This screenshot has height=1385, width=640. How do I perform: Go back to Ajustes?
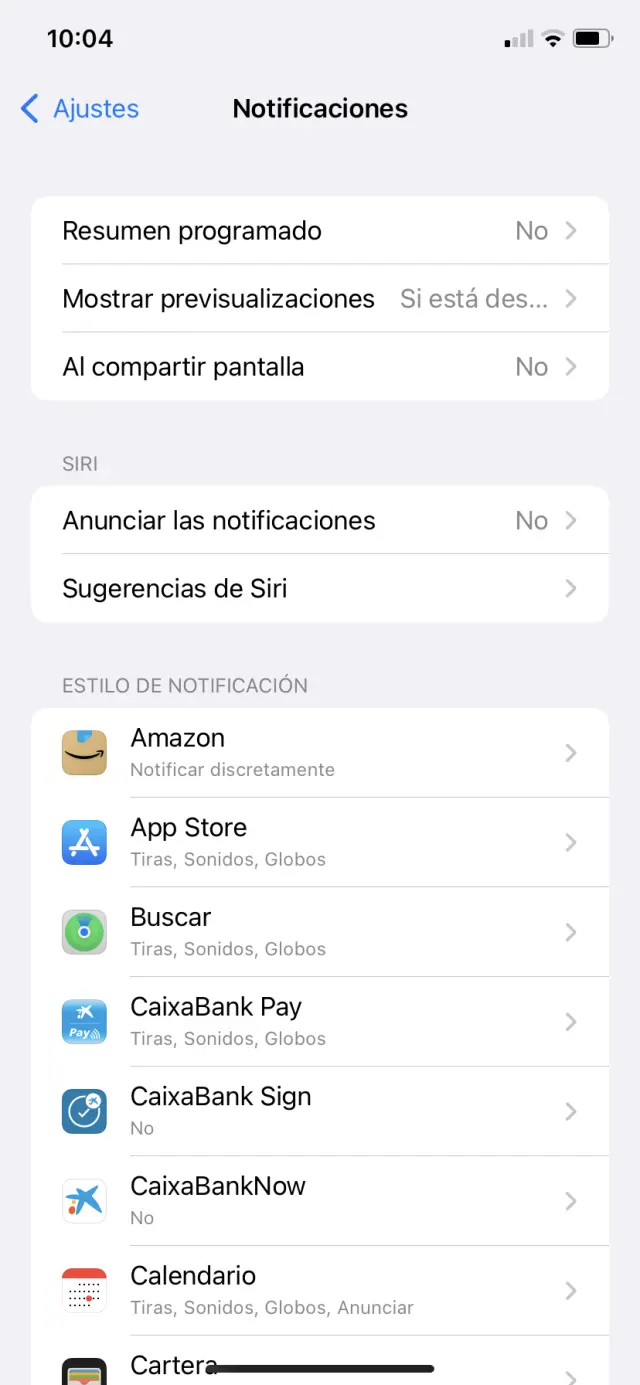tap(80, 109)
